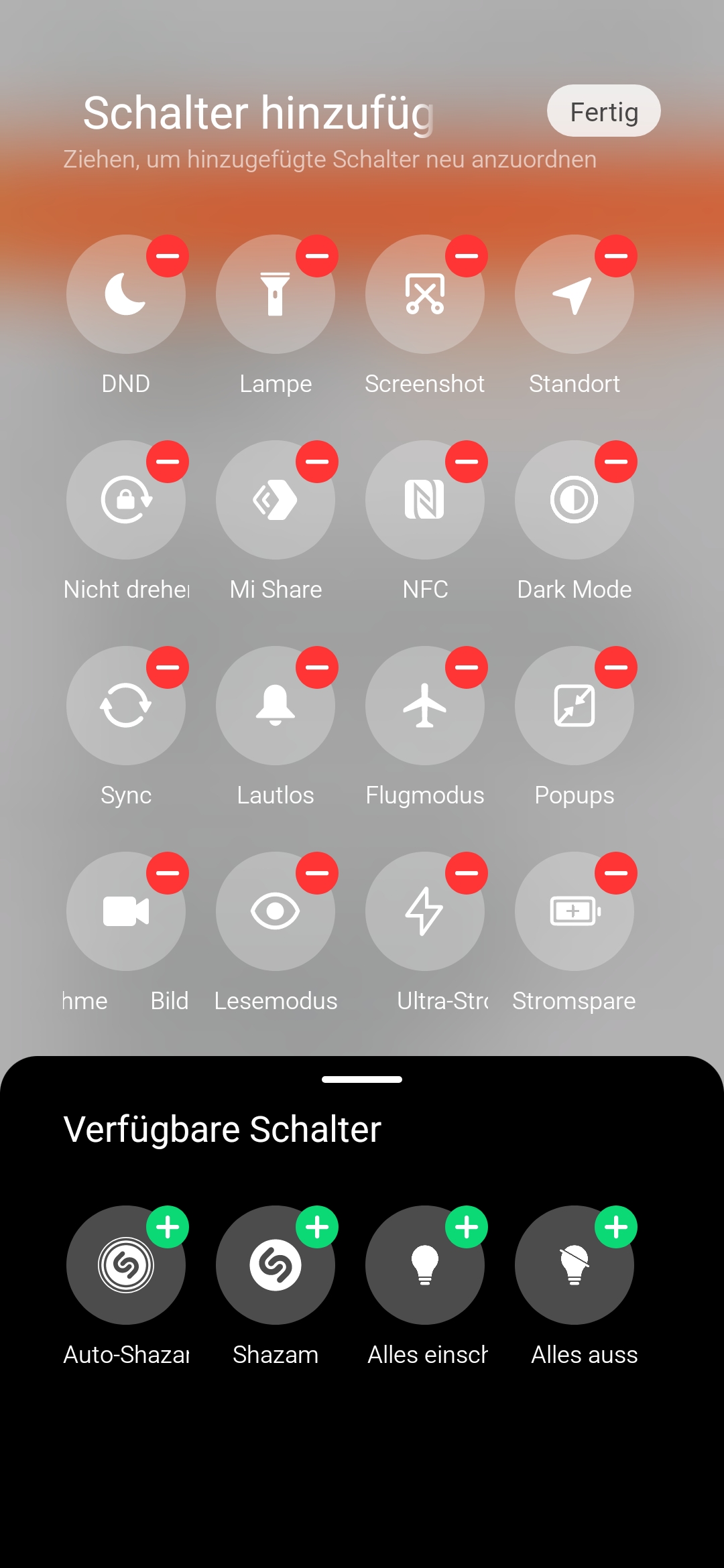Remove the Dark Mode switch

(616, 462)
